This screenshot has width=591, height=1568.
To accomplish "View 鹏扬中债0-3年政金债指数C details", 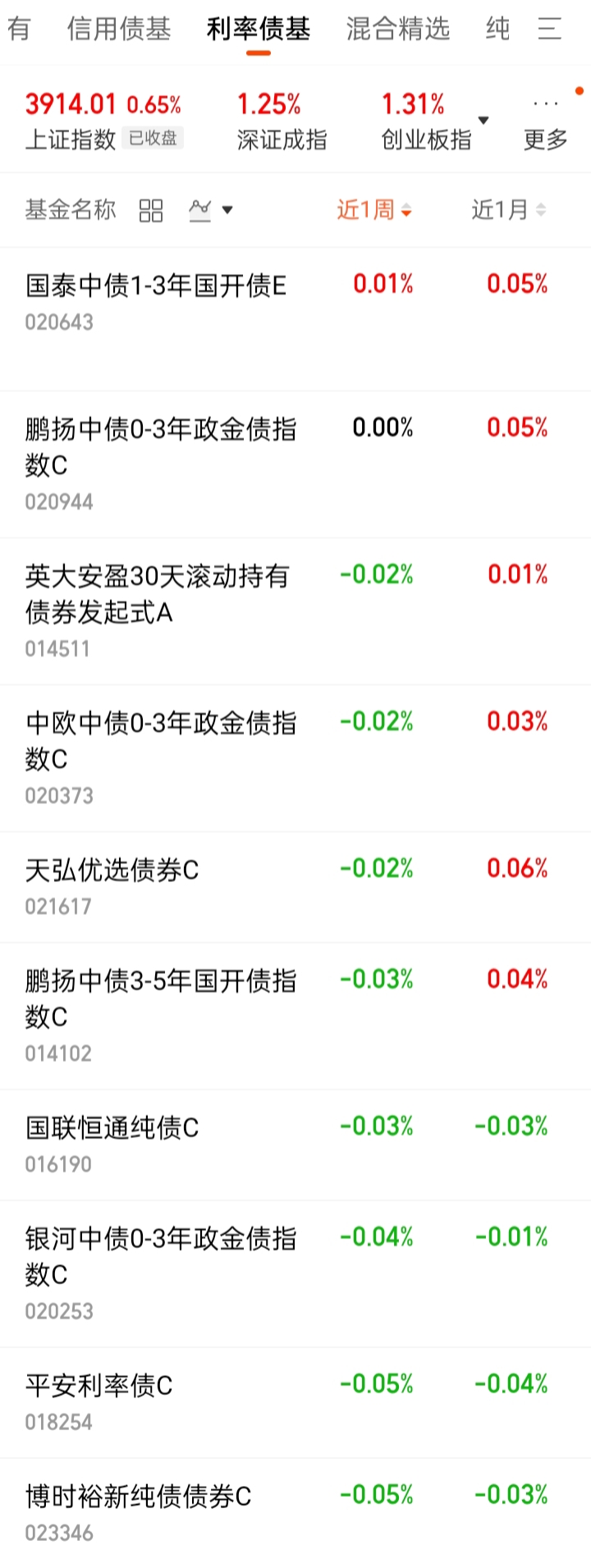I will (161, 446).
